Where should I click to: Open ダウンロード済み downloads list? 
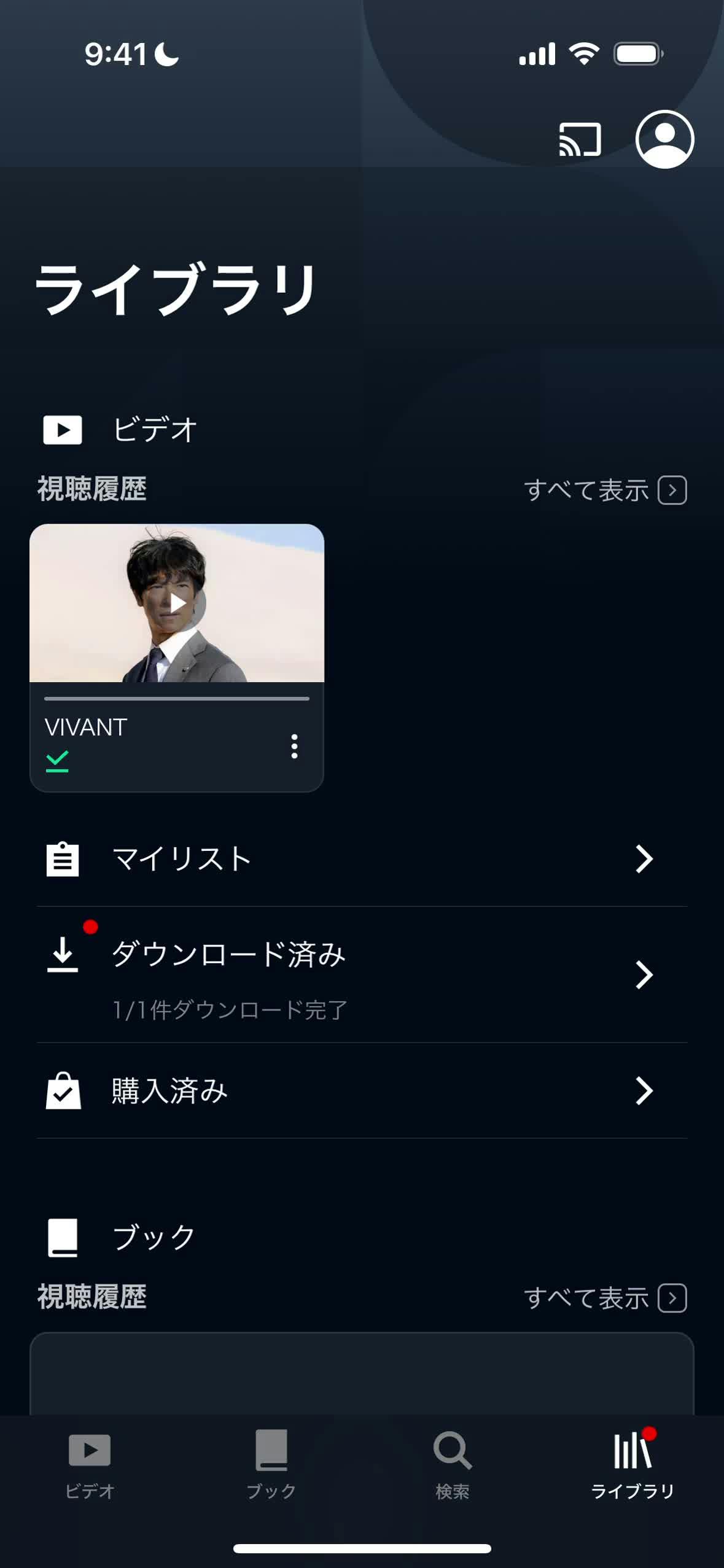click(x=362, y=974)
